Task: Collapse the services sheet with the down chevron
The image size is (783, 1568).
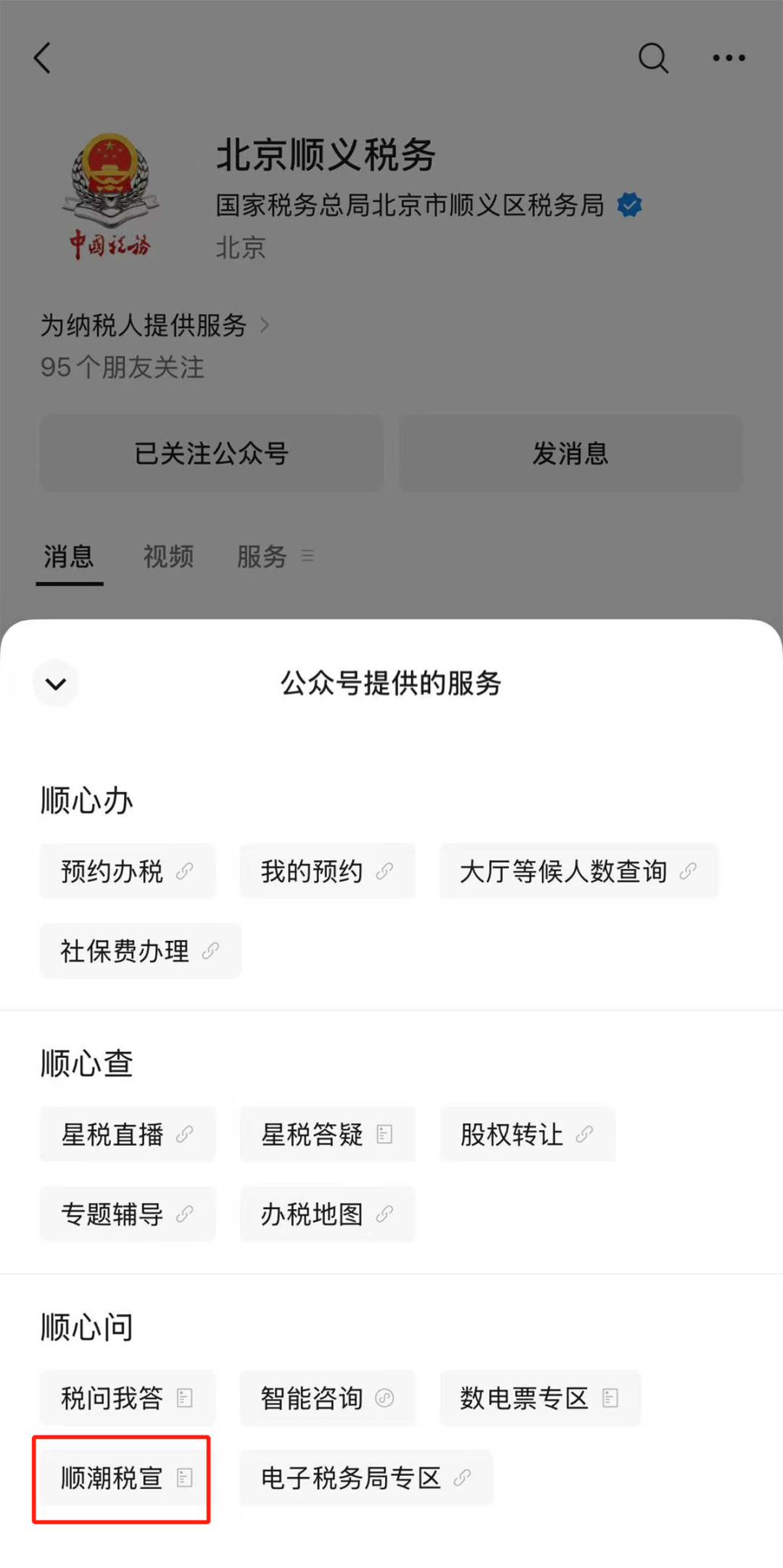Action: 56,683
